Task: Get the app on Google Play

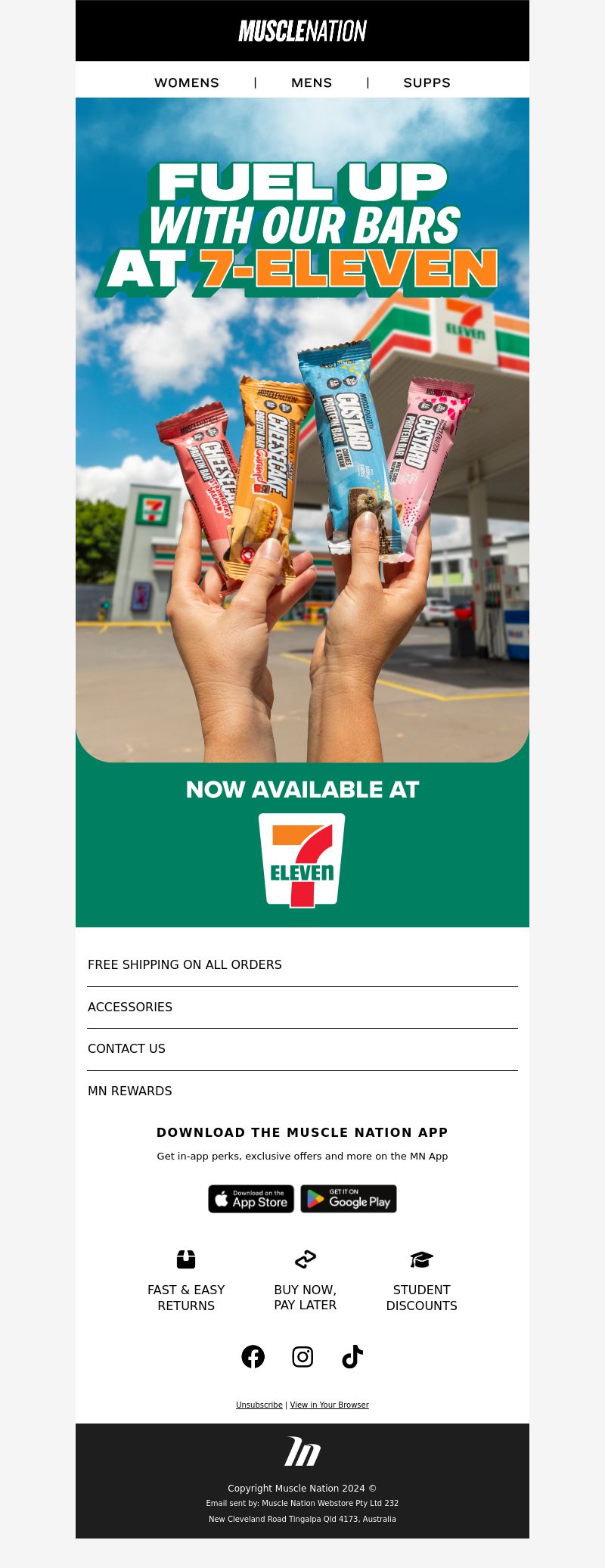Action: coord(349,1199)
